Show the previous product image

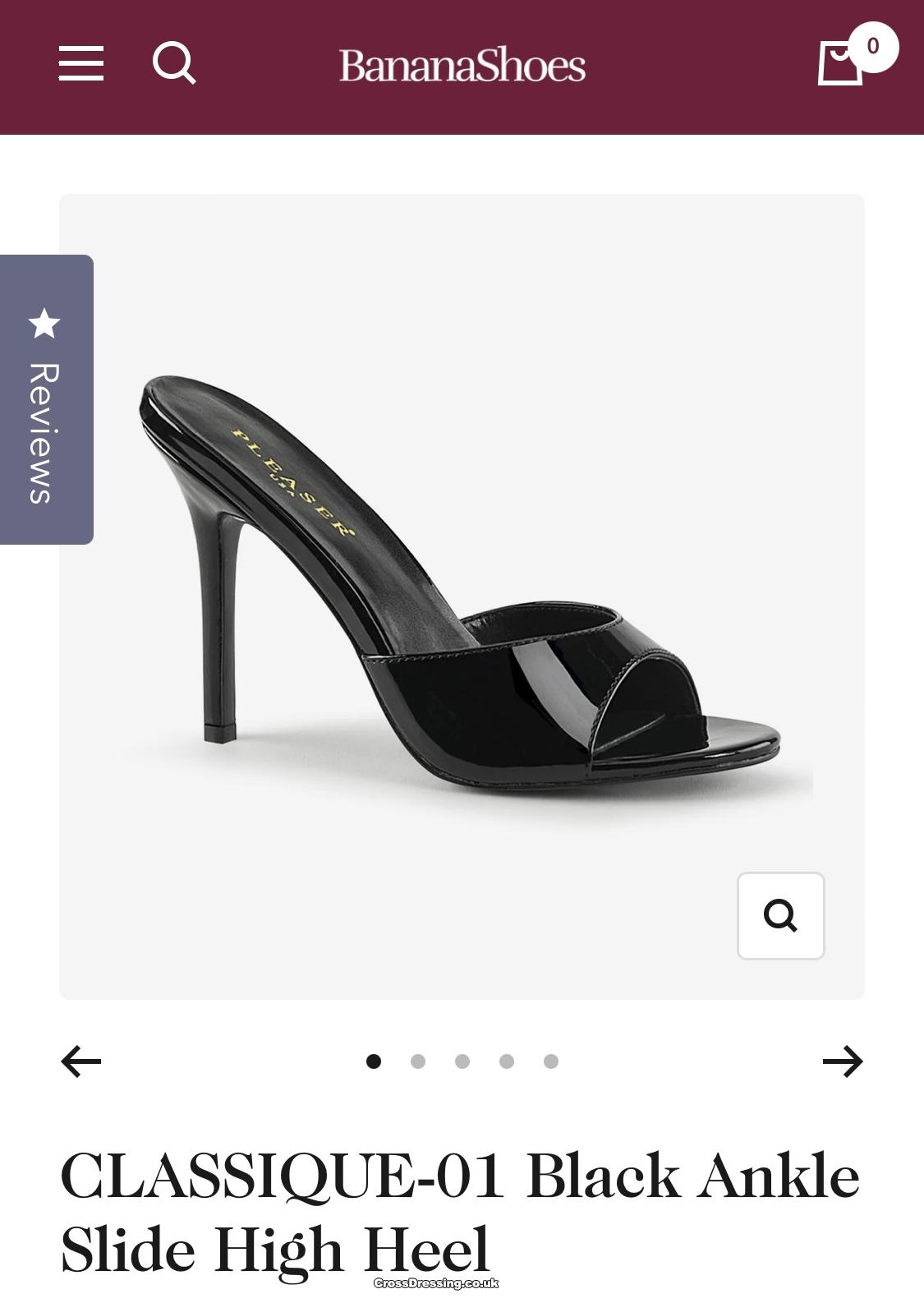(x=81, y=1061)
